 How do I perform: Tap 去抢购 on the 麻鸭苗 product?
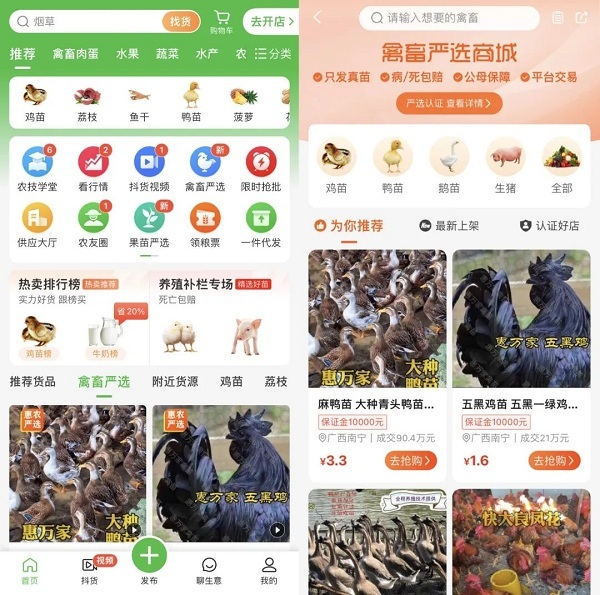click(x=410, y=461)
